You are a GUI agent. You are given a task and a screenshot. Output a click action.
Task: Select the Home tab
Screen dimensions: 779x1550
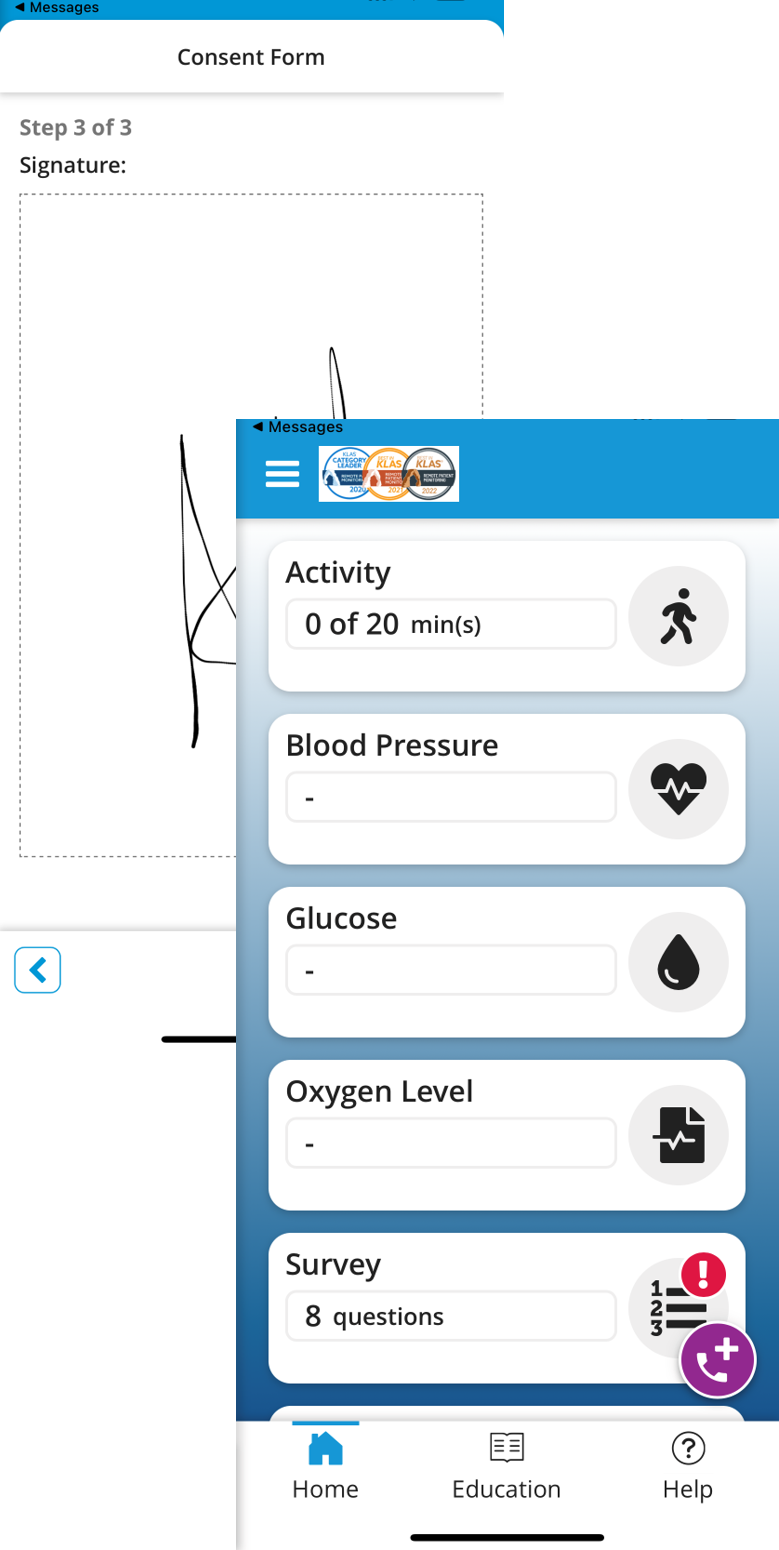pyautogui.click(x=325, y=1465)
